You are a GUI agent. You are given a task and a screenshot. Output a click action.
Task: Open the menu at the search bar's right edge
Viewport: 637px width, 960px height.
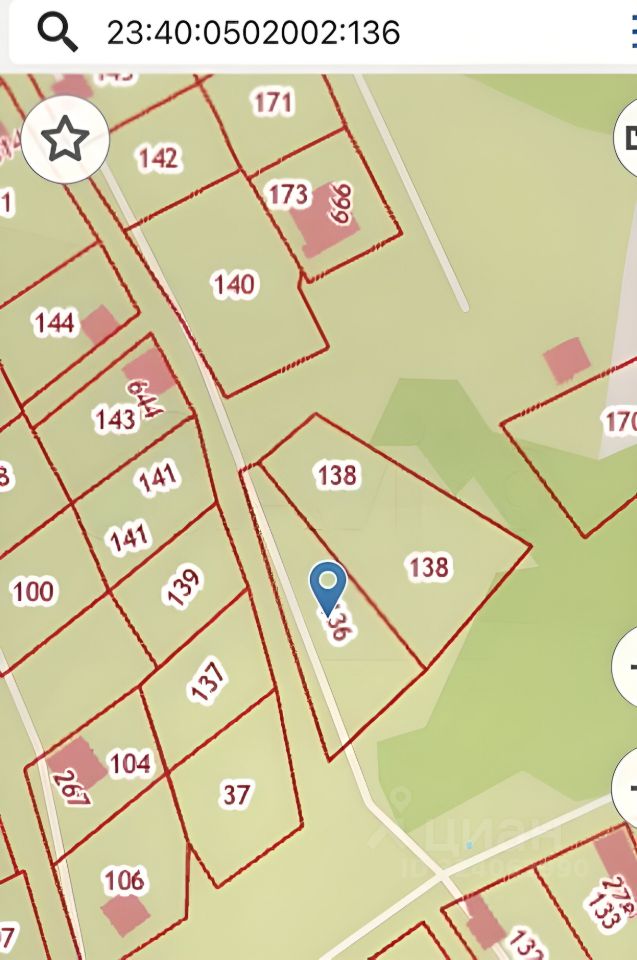pyautogui.click(x=632, y=33)
